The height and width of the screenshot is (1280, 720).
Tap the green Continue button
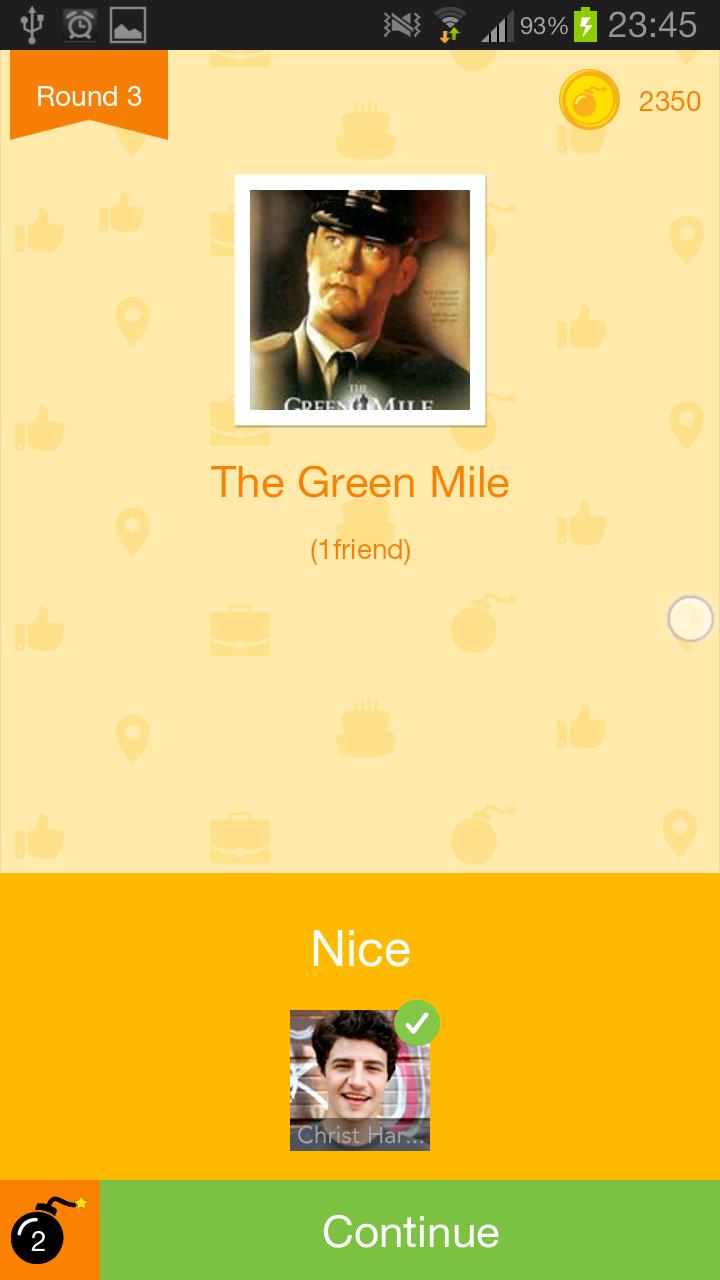pos(410,1230)
